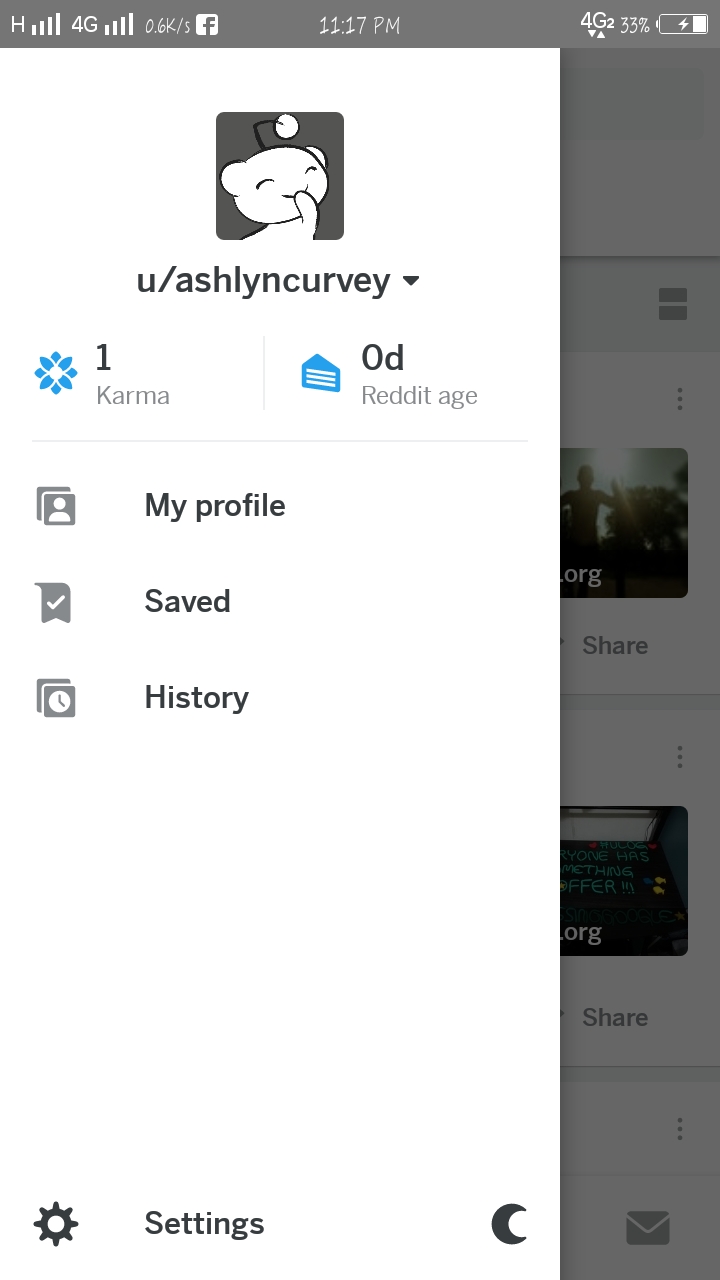Viewport: 720px width, 1280px height.
Task: Toggle dark mode with the moon icon
Action: pos(509,1223)
